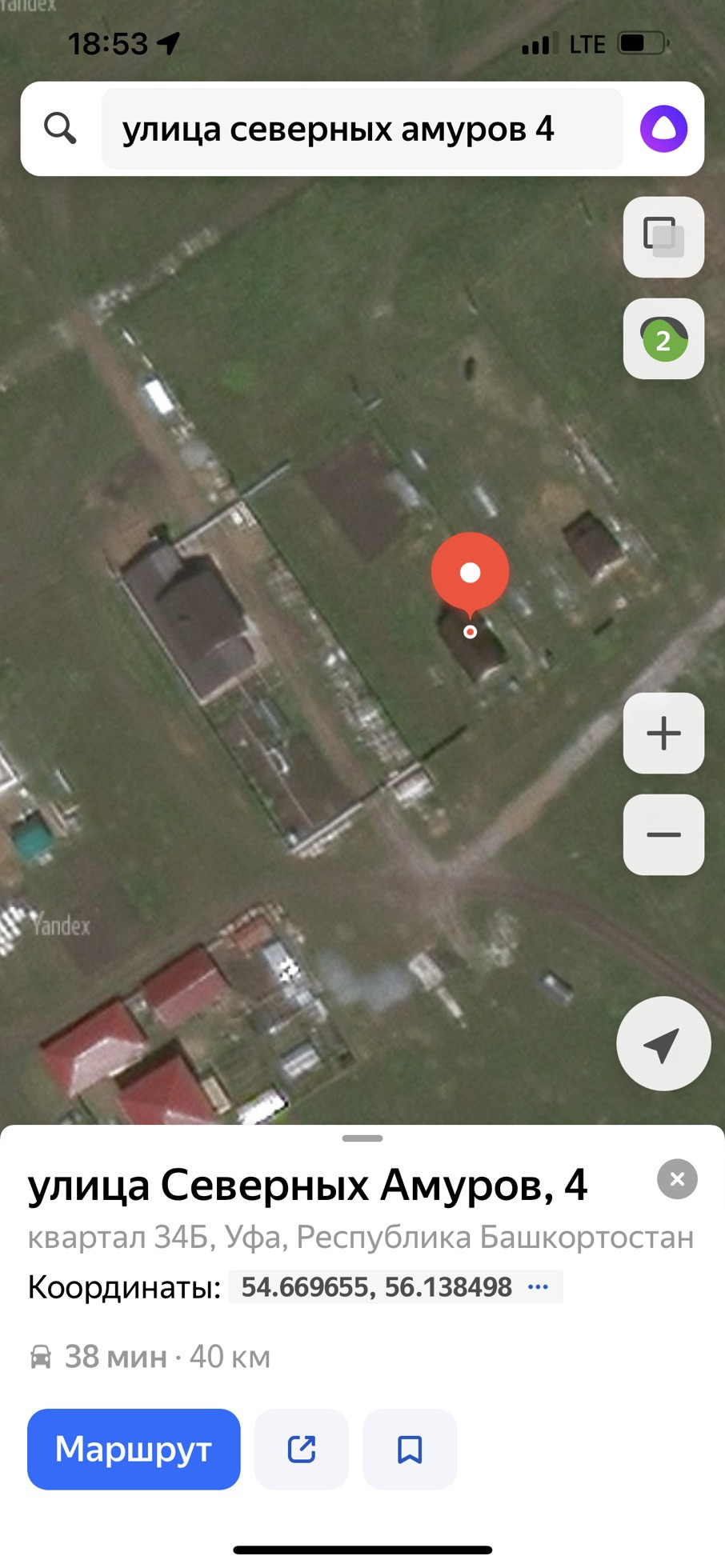Share this location
The height and width of the screenshot is (1568, 725).
pos(302,1449)
